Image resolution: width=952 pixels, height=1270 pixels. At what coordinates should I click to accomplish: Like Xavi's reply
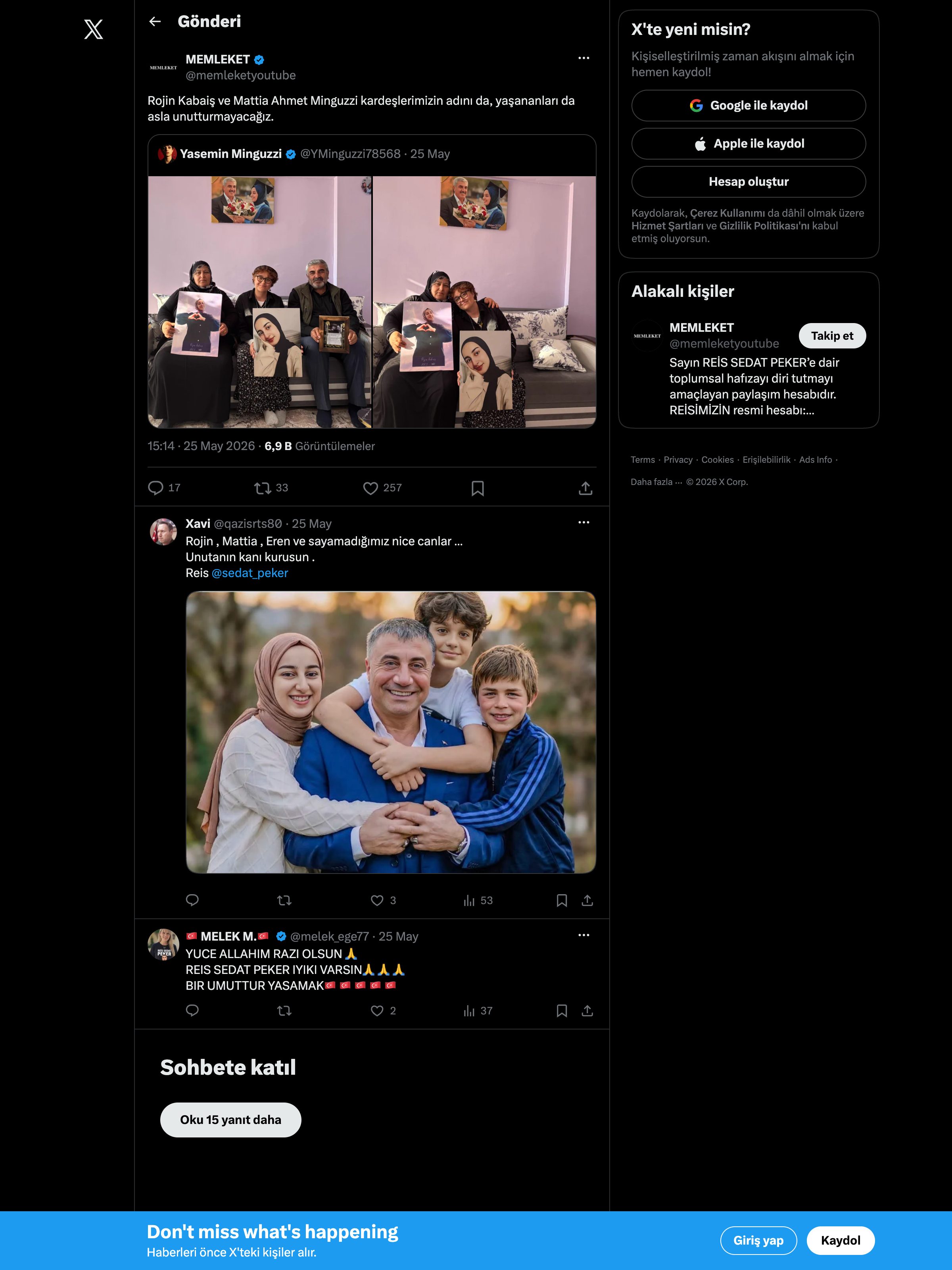click(383, 900)
